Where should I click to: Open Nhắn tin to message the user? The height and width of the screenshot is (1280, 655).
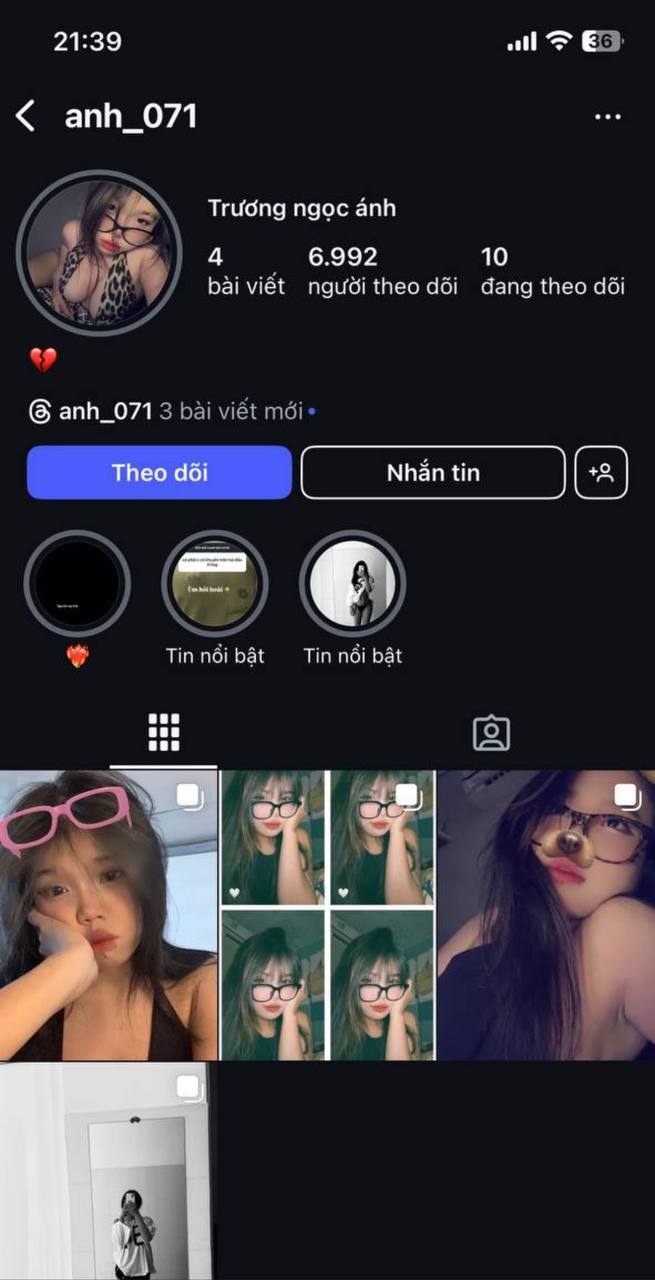[x=433, y=472]
